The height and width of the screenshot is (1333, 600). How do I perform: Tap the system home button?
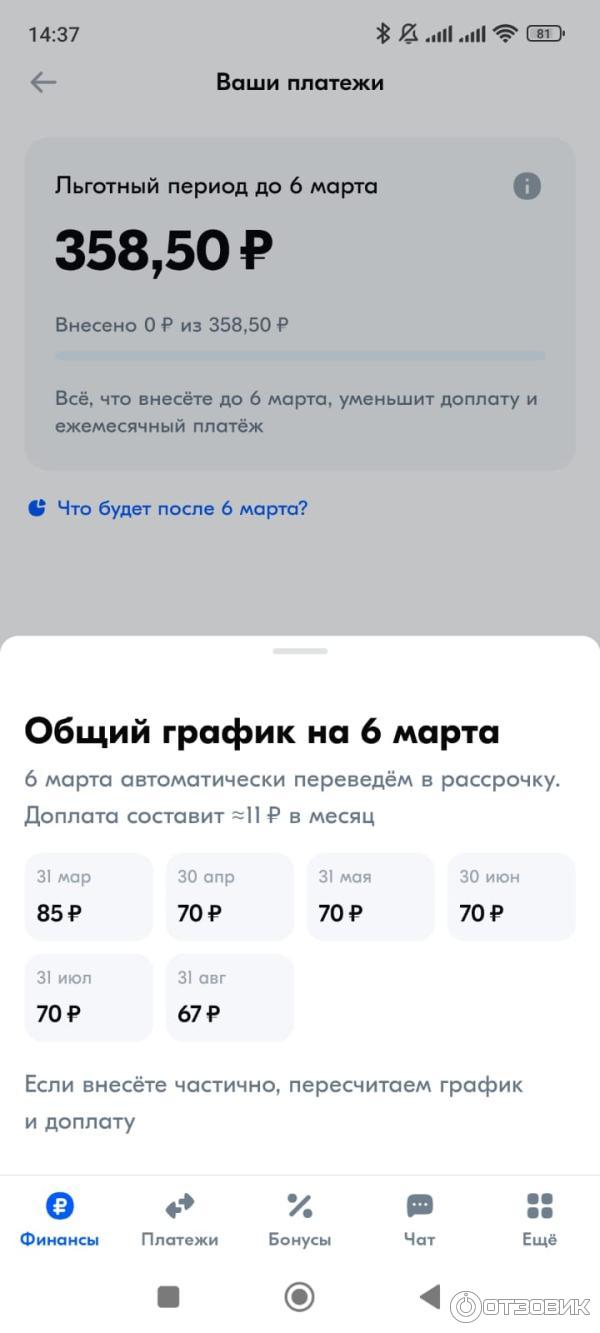(x=300, y=1297)
